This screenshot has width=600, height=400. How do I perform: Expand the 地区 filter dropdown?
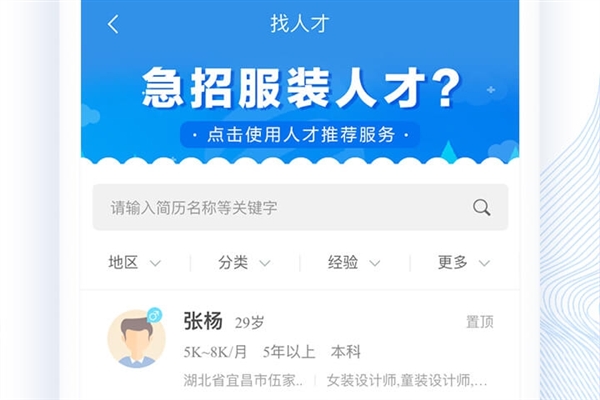(135, 263)
